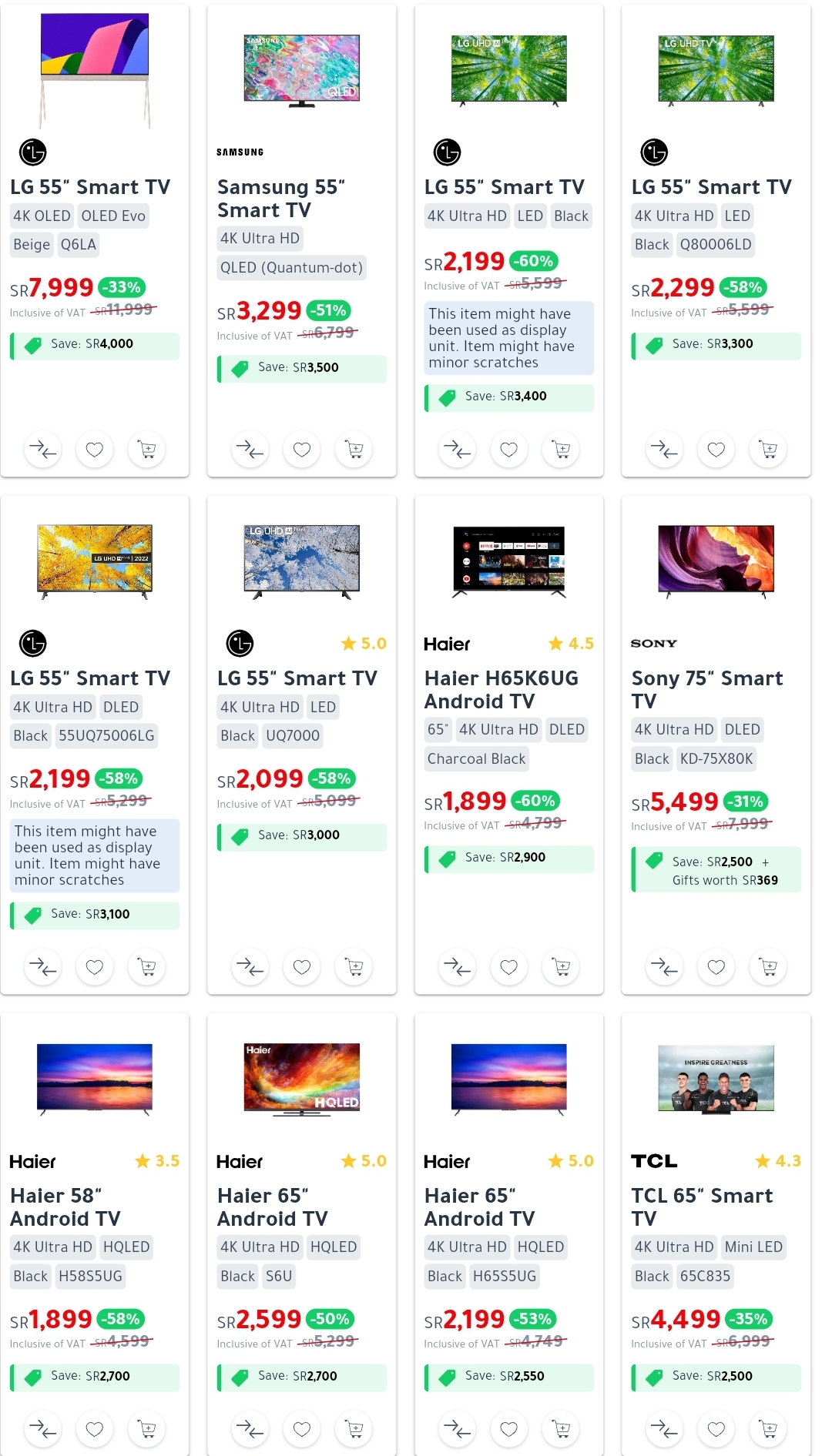Open TCL 65" Mini LED TV card
Screen dimensions: 832x1456
(x=701, y=1207)
